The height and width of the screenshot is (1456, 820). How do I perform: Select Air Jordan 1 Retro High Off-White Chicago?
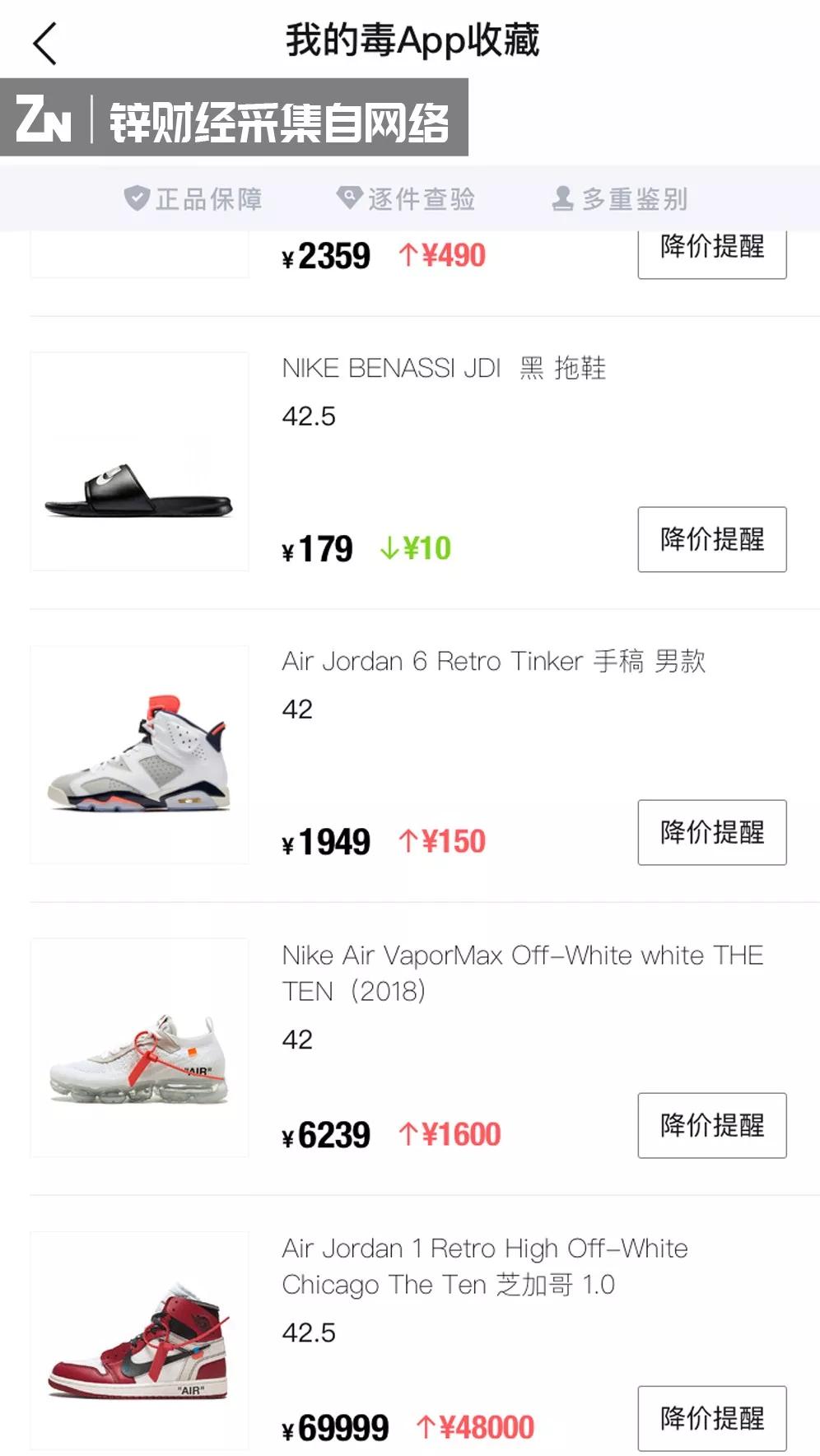click(x=484, y=1266)
